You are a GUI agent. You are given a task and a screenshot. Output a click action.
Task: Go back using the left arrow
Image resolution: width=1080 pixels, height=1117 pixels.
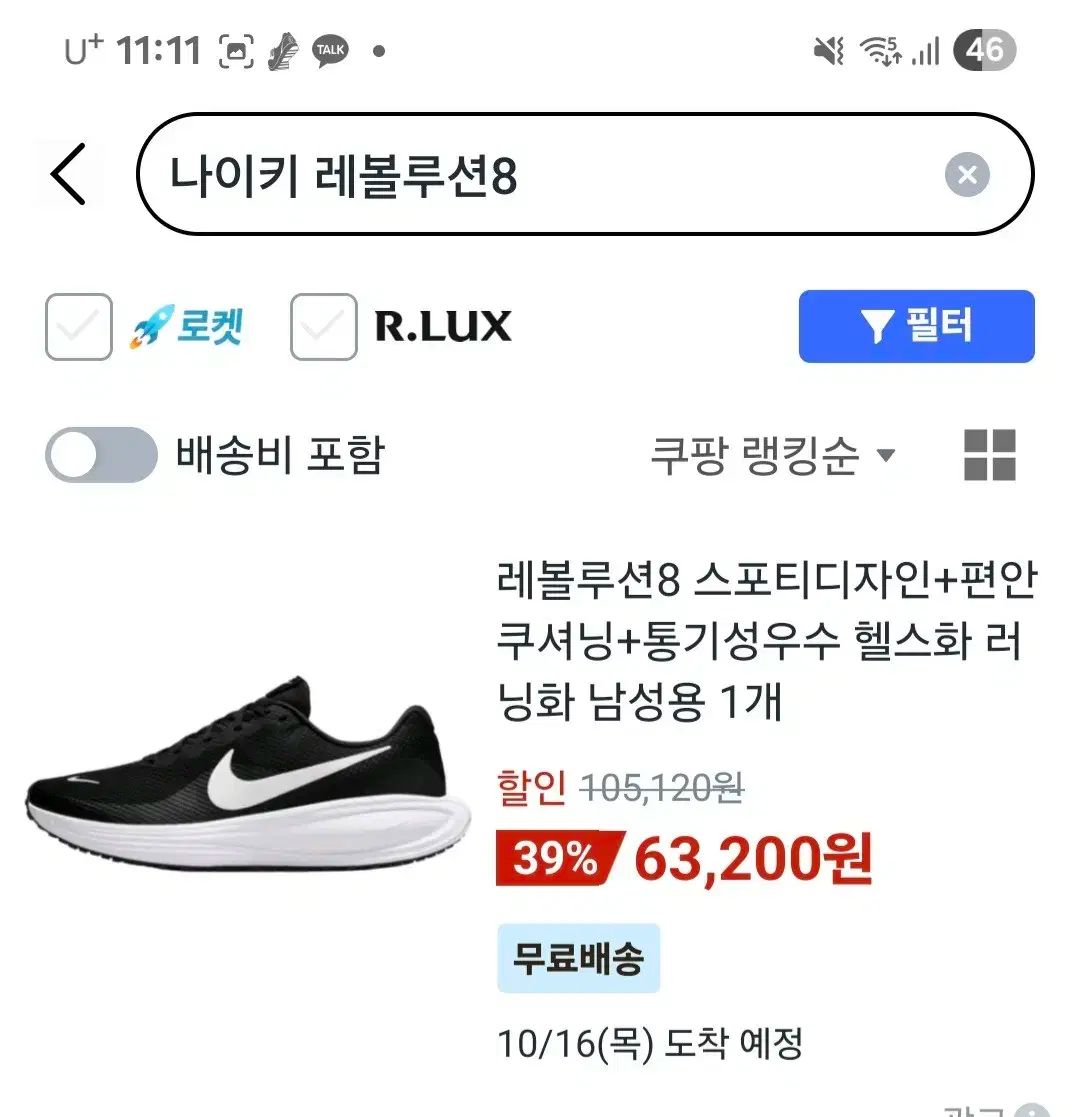[x=68, y=174]
